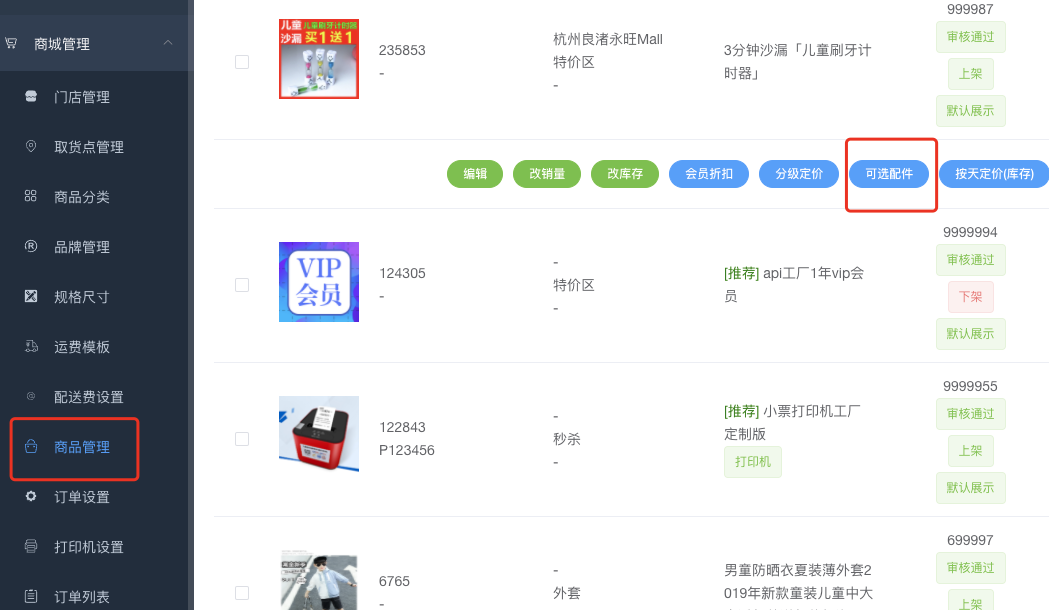Select 规格尺寸 menu item
This screenshot has height=610, width=1049.
(82, 297)
